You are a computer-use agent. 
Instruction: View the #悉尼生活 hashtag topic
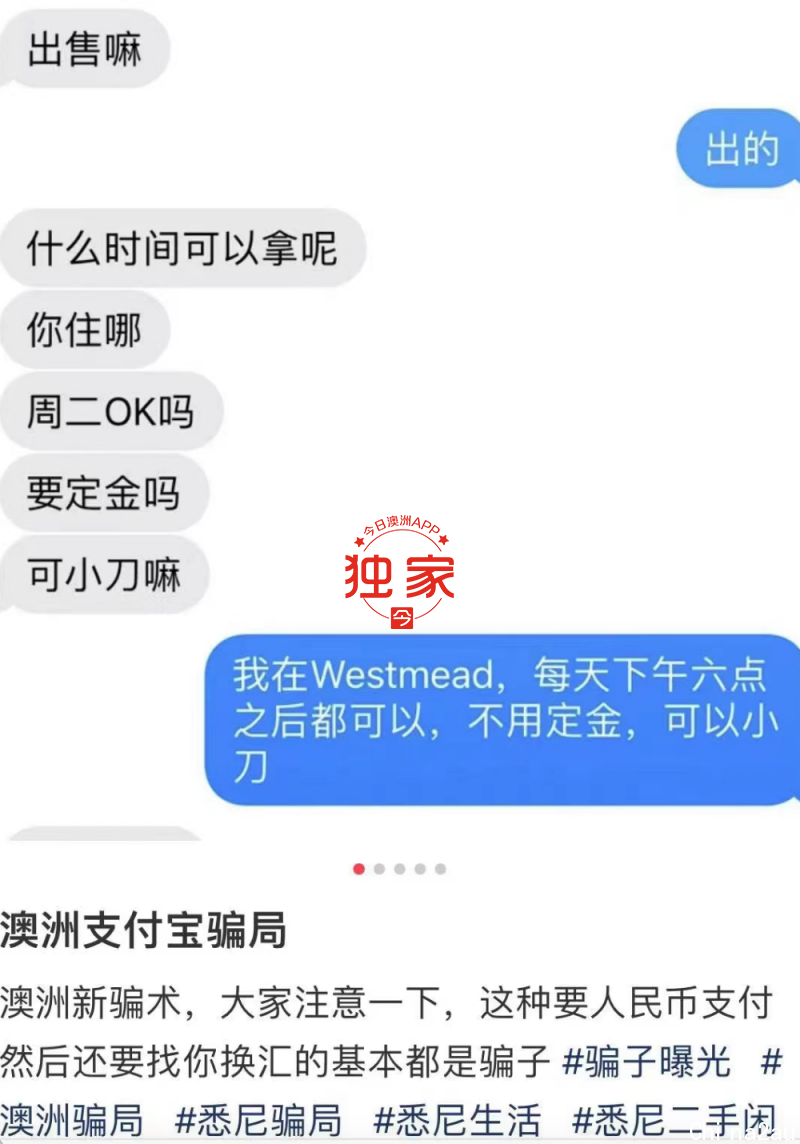[x=457, y=1119]
